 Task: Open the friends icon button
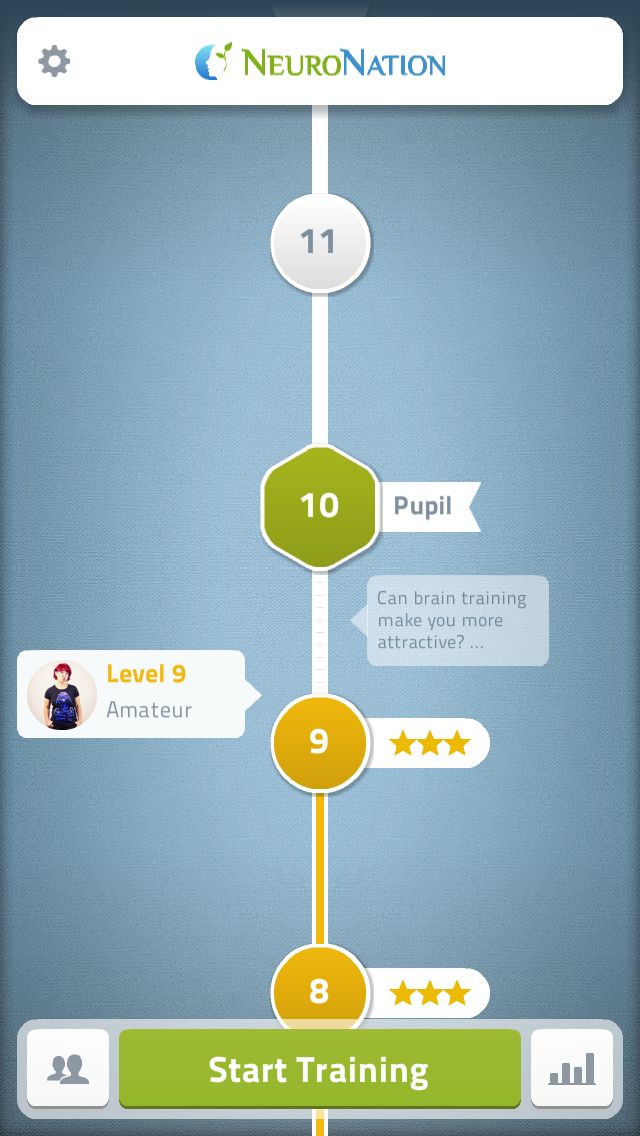pyautogui.click(x=68, y=1069)
